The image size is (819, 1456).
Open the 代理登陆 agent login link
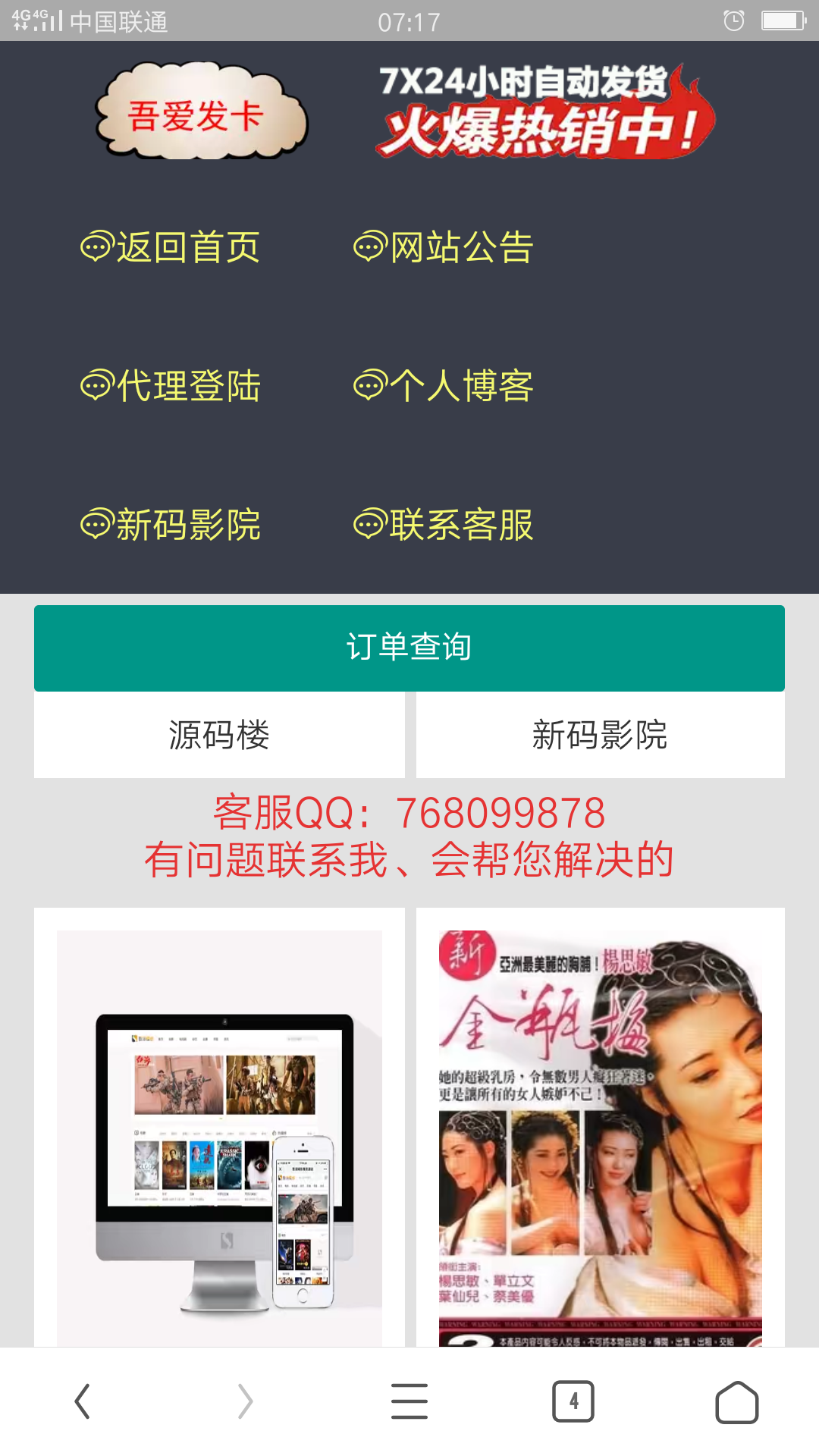click(171, 387)
